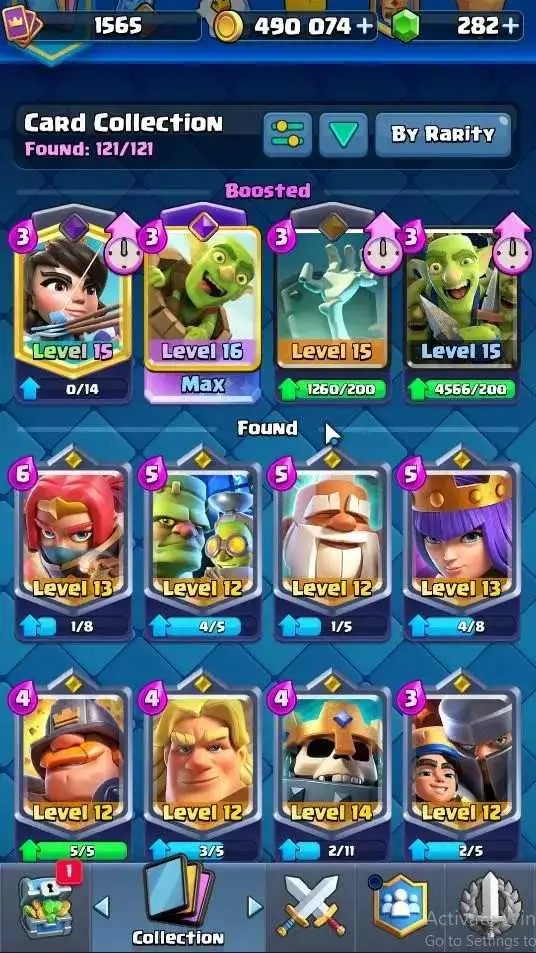
Task: Select the Little Prince card showing 2/5
Action: pyautogui.click(x=462, y=769)
